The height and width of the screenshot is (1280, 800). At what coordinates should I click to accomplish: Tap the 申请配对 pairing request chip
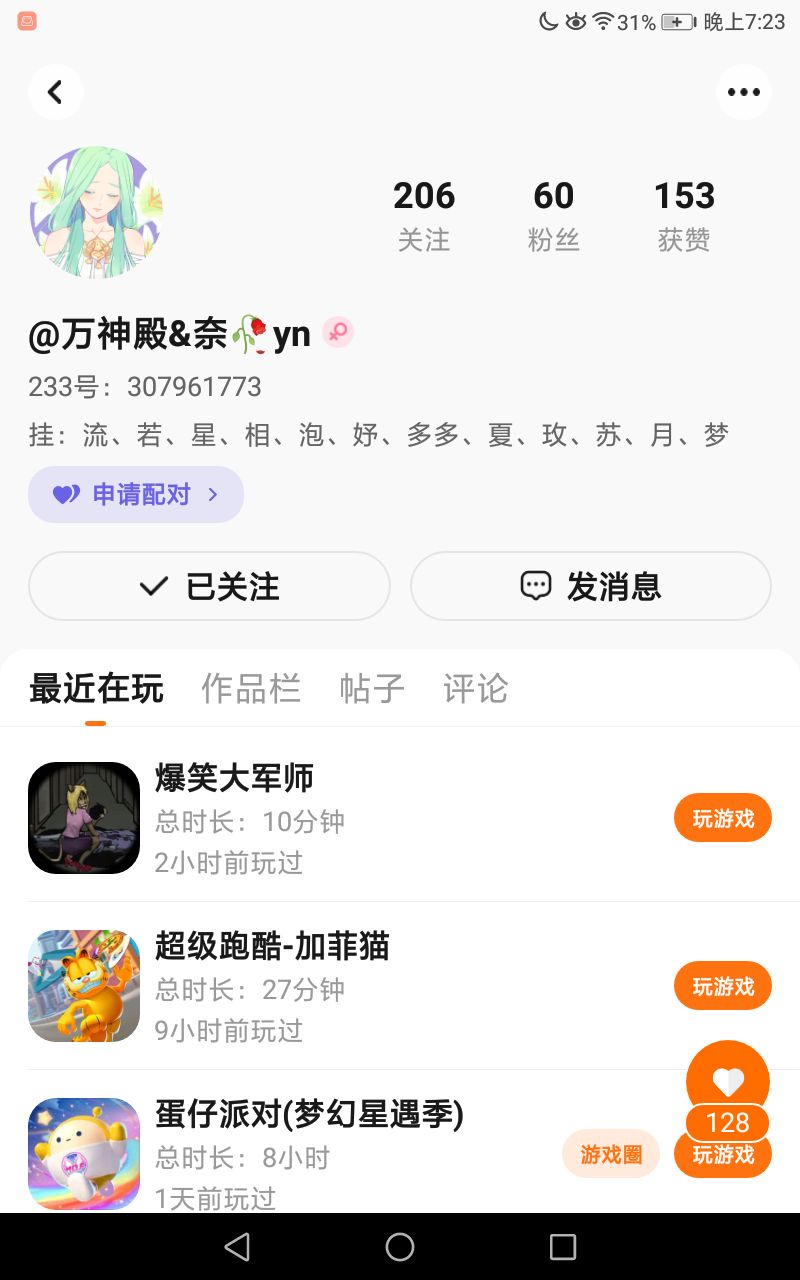[x=136, y=494]
